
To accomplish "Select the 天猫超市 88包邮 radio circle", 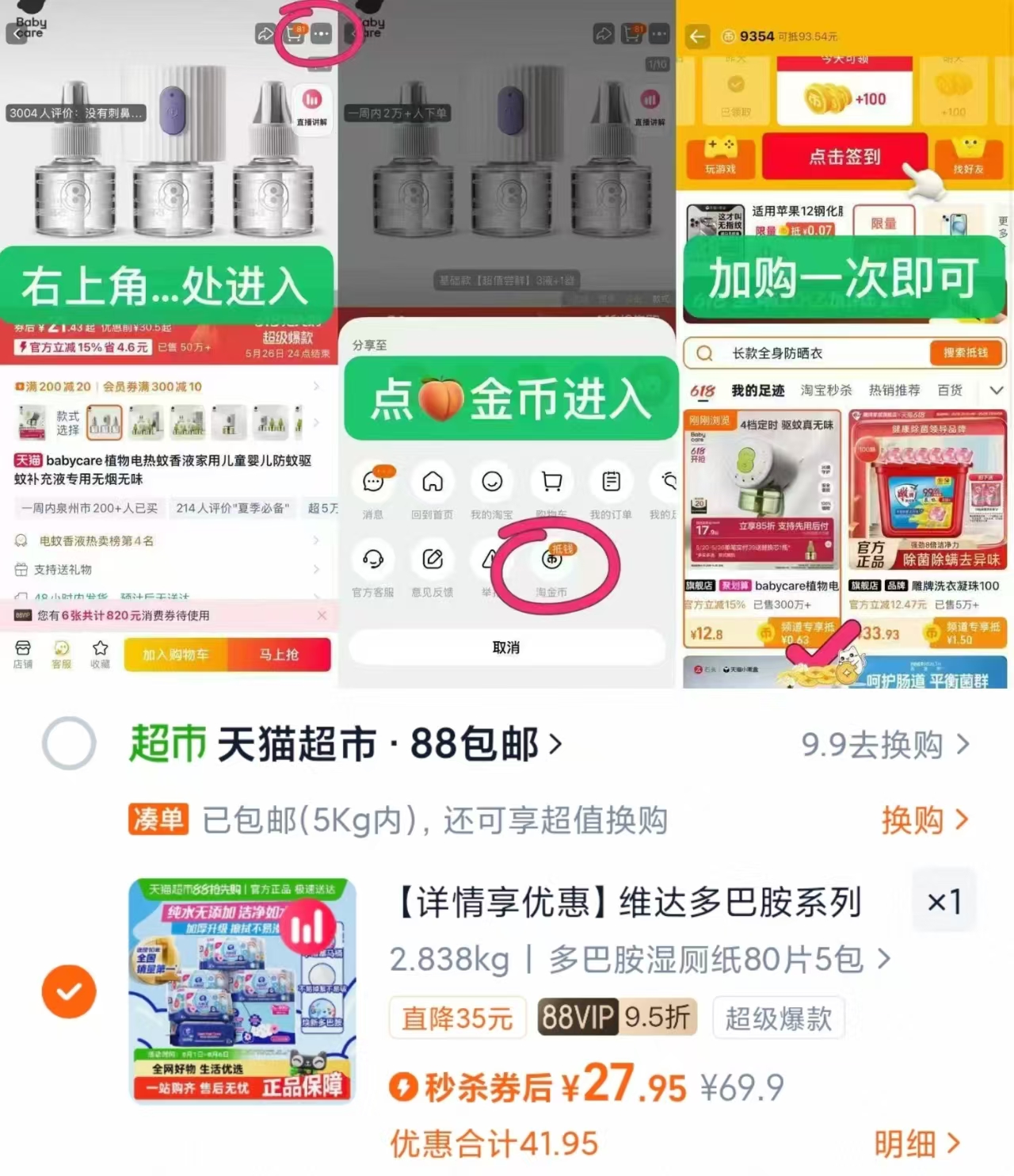I will click(x=68, y=743).
